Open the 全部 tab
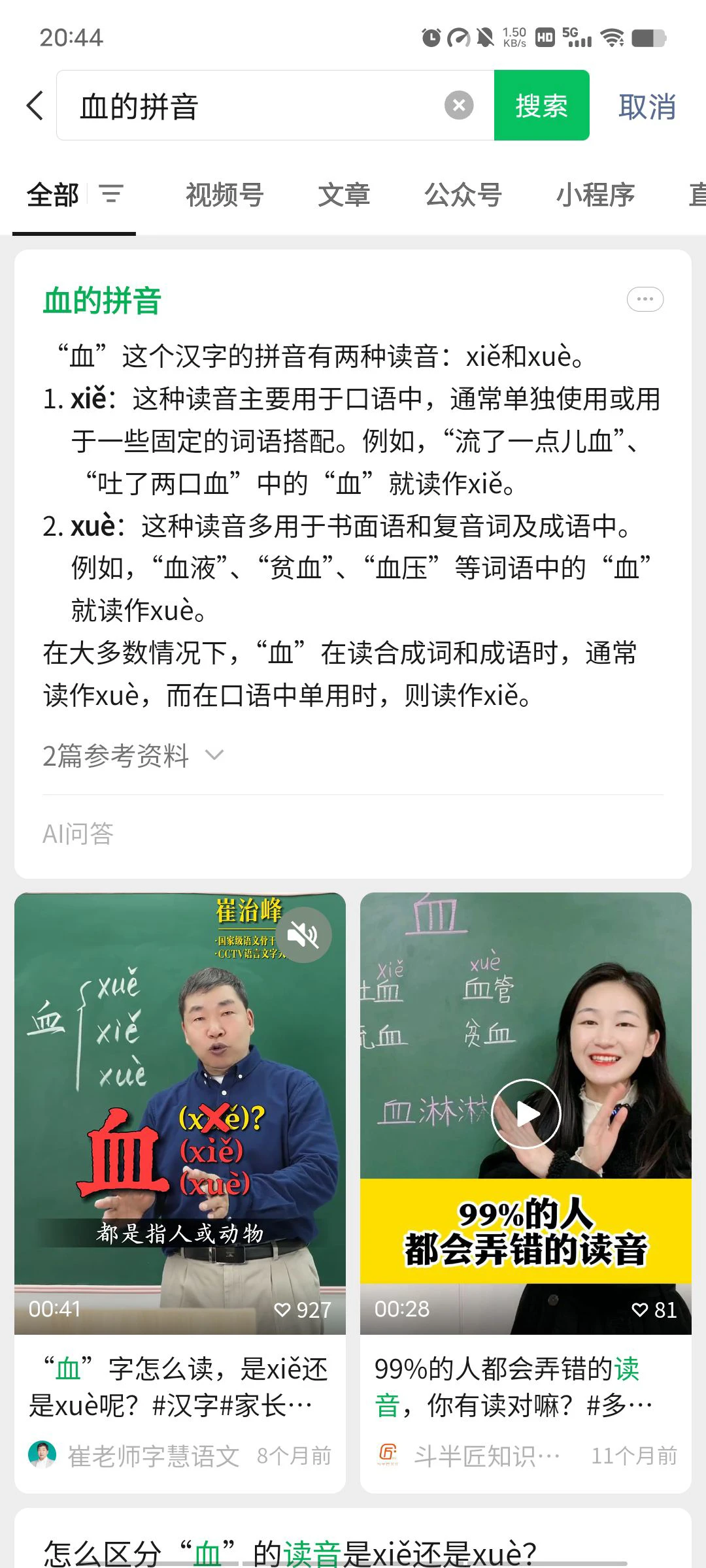Image resolution: width=706 pixels, height=1568 pixels. click(x=52, y=195)
